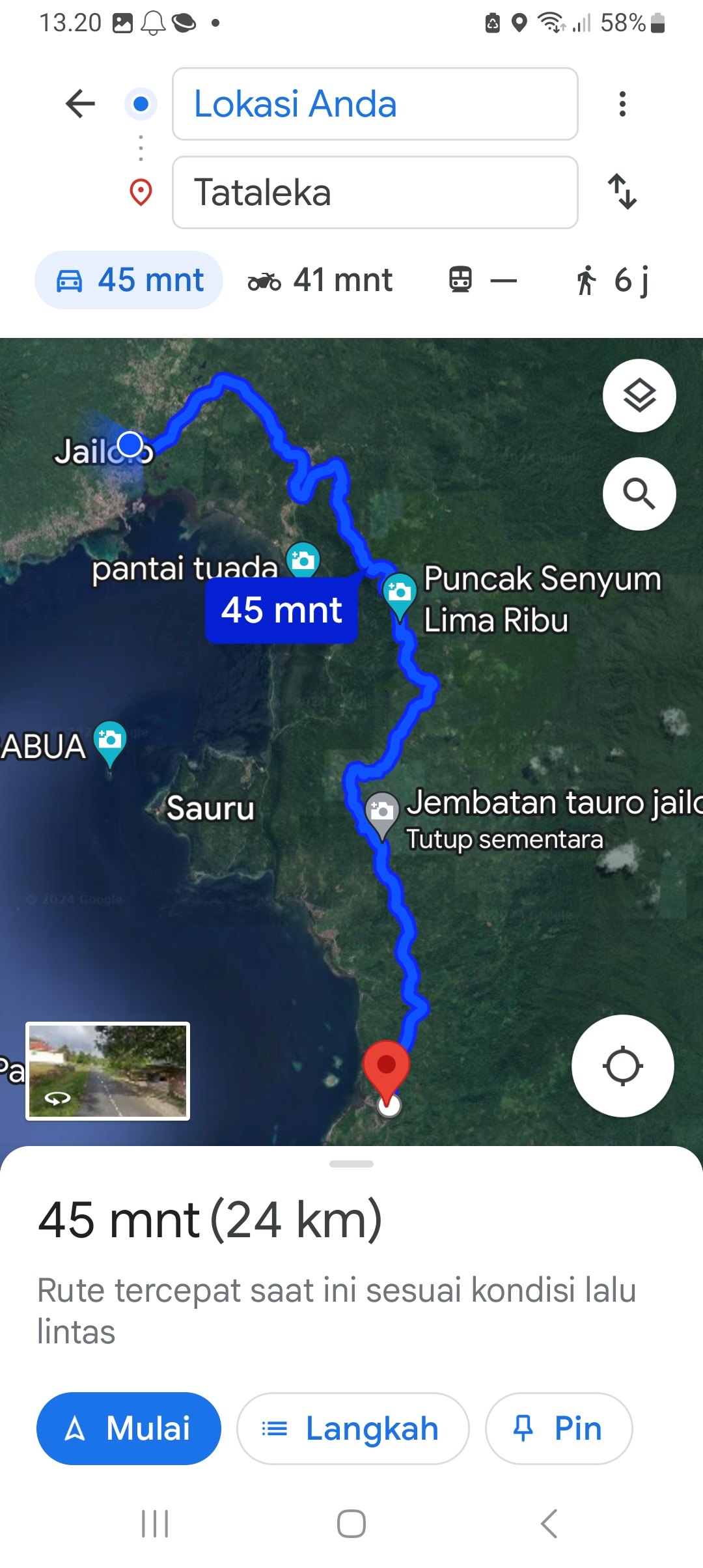Swap start and destination locations

(622, 191)
